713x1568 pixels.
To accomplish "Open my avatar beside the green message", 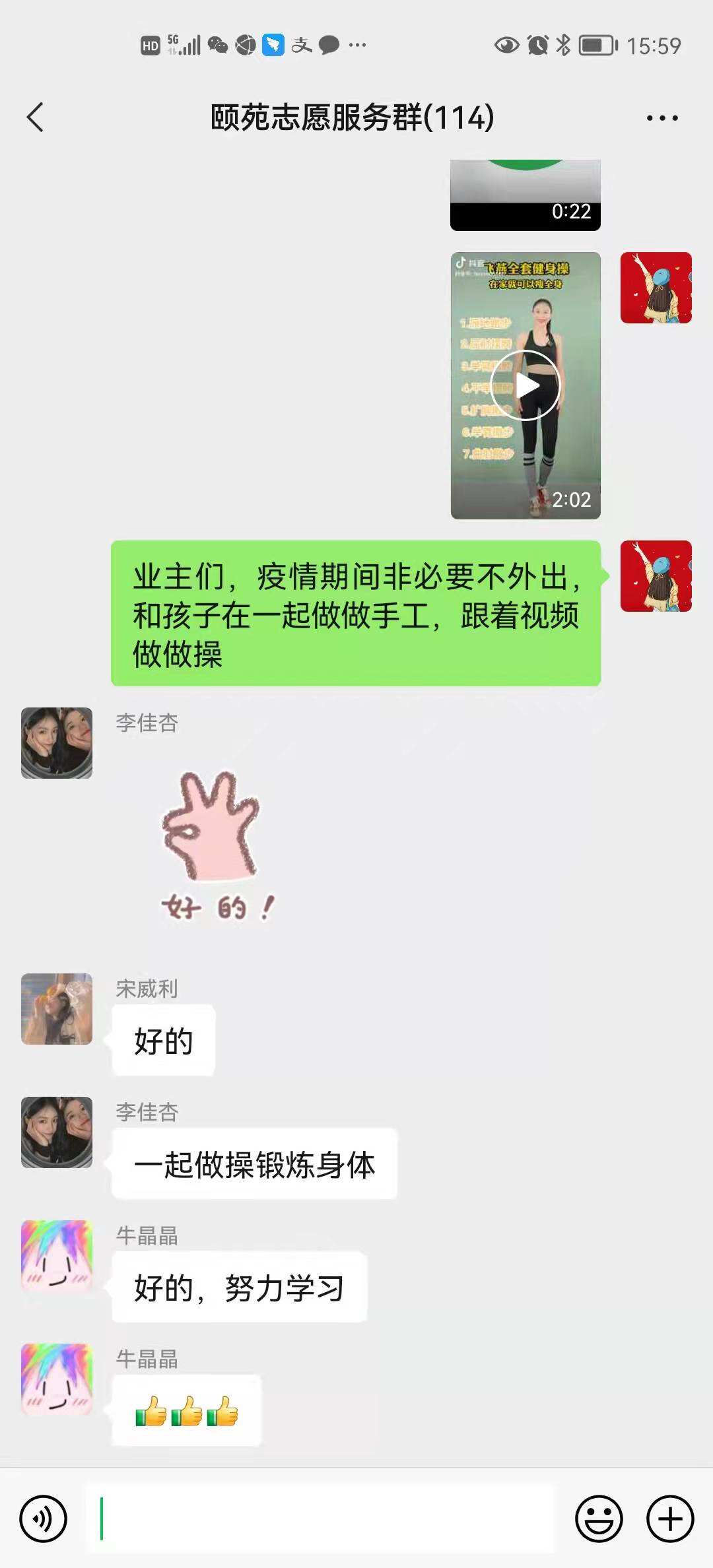I will [656, 576].
